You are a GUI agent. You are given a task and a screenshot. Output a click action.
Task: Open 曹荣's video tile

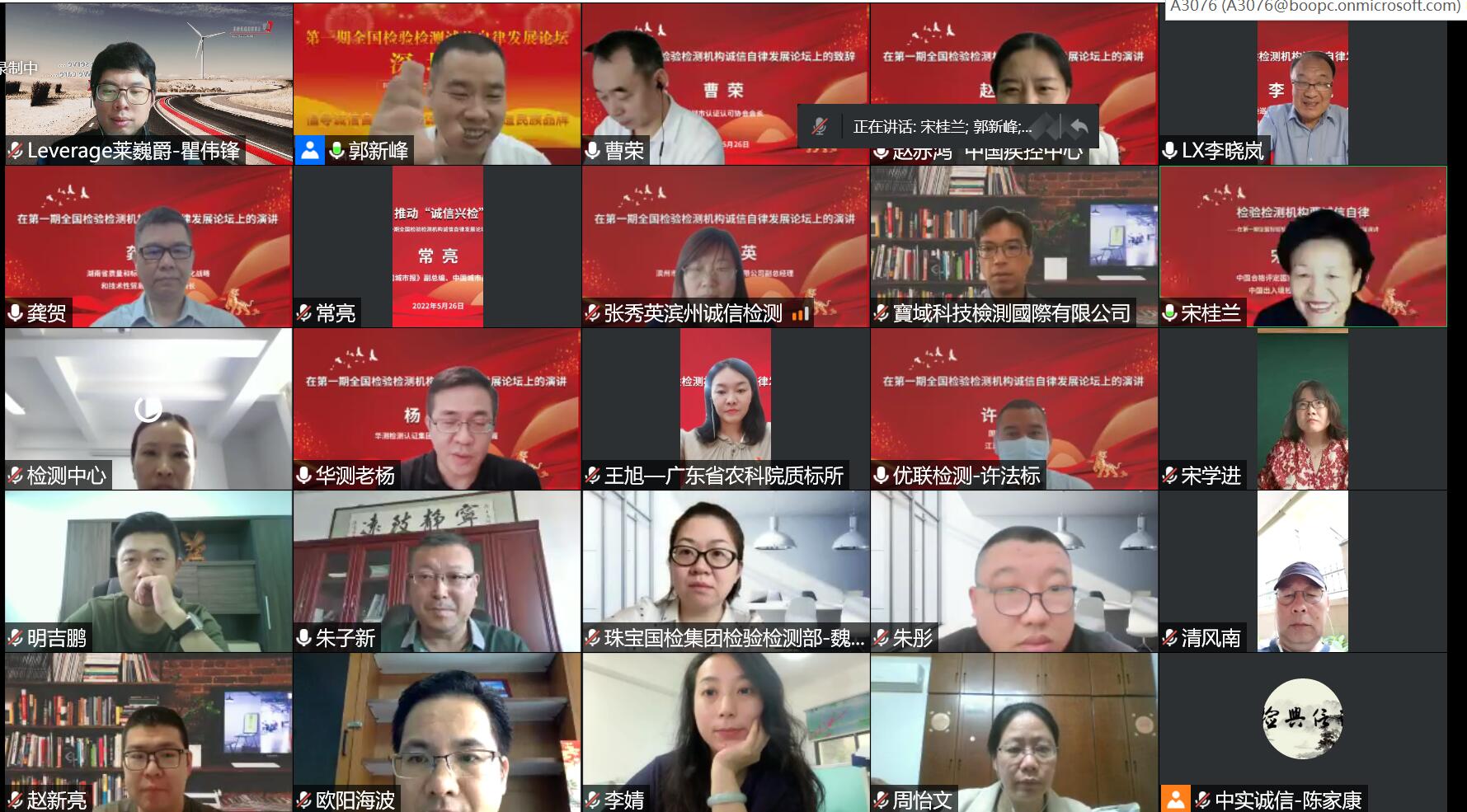pos(726,84)
